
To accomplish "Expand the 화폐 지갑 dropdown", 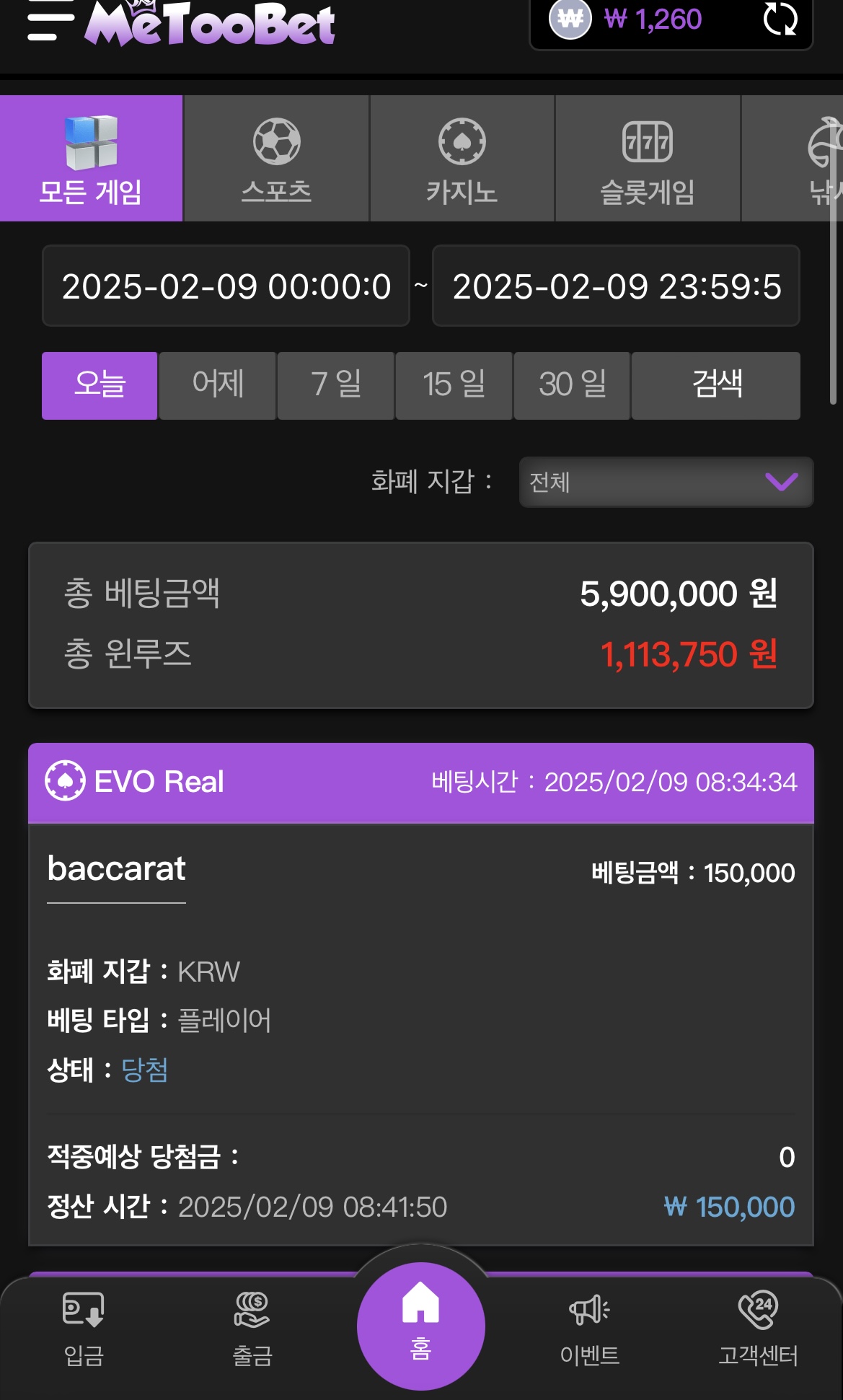I will pos(666,482).
